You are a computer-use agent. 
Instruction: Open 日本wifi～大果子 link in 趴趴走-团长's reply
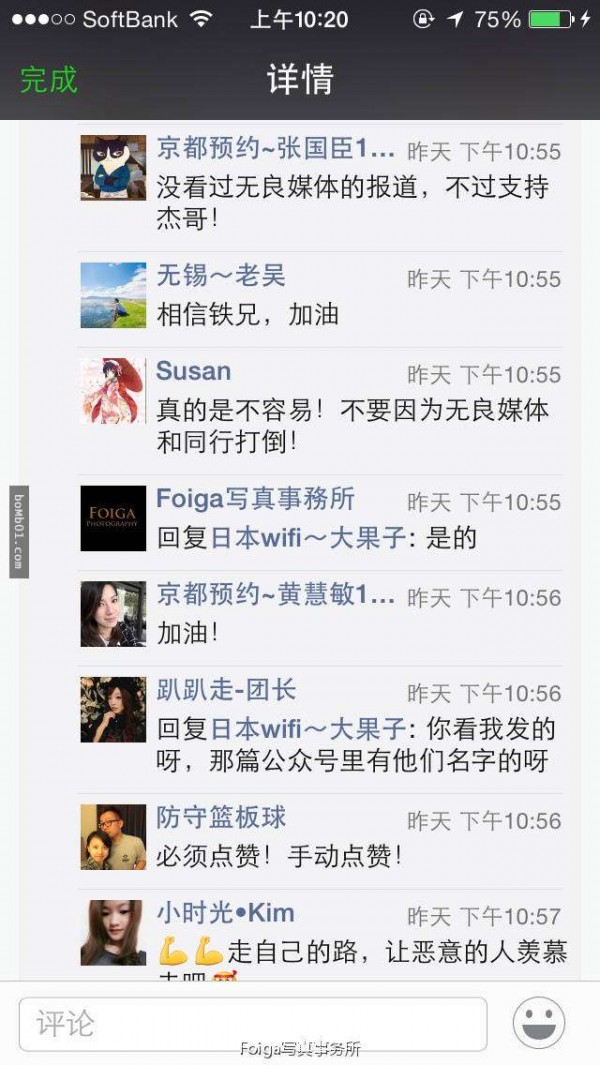[308, 729]
